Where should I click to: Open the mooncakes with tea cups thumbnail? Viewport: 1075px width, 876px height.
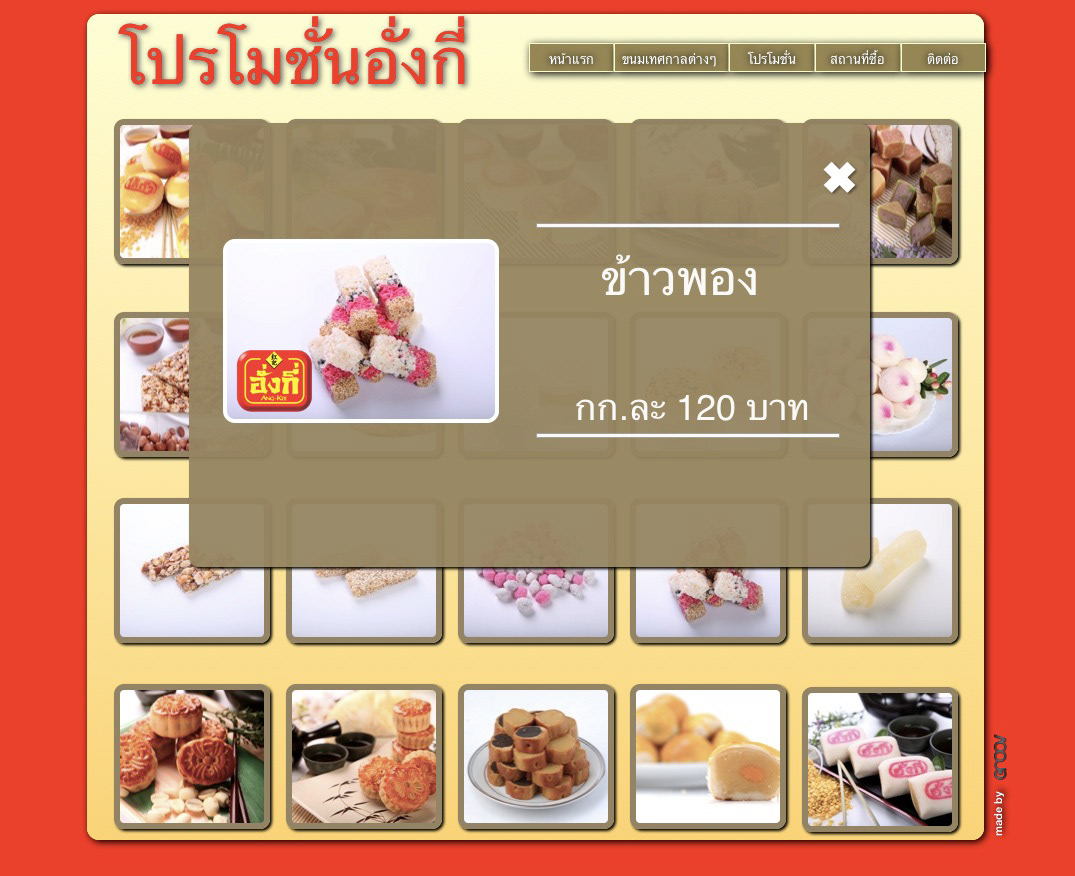coord(364,757)
